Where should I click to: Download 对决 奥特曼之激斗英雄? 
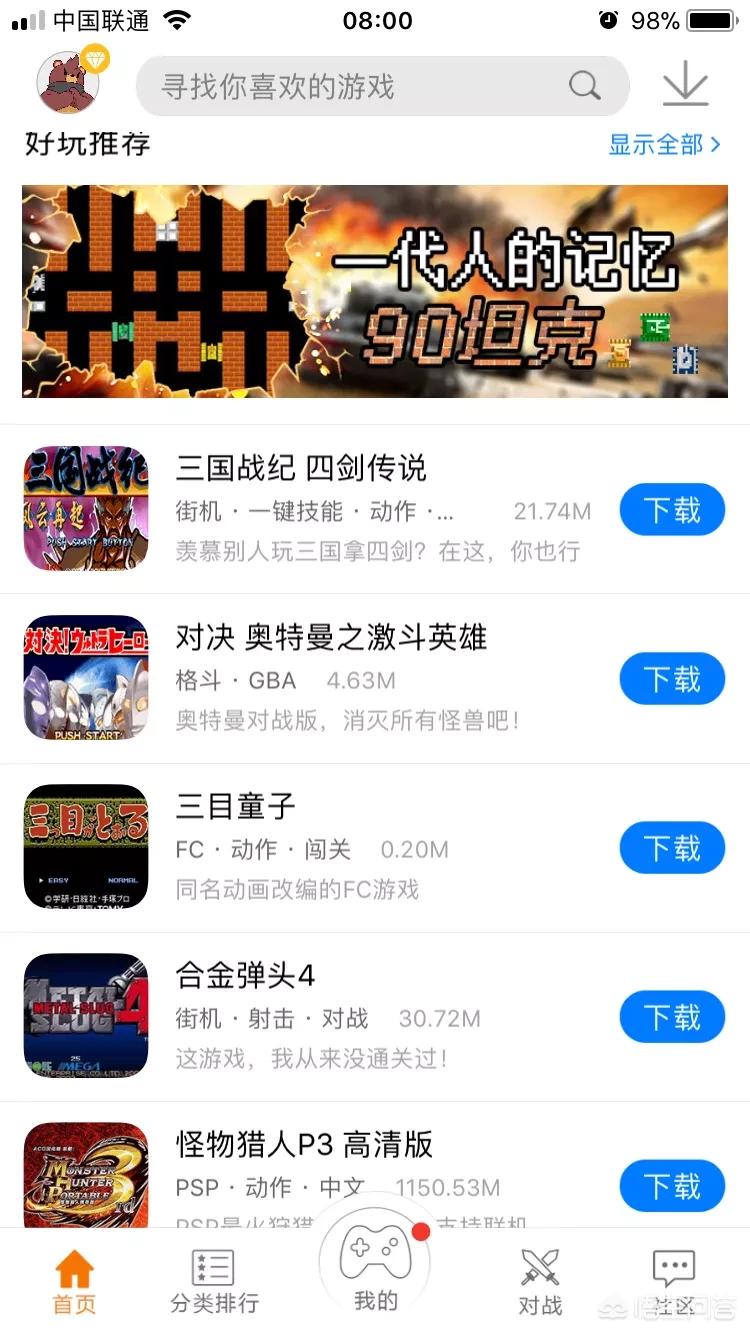click(x=672, y=679)
